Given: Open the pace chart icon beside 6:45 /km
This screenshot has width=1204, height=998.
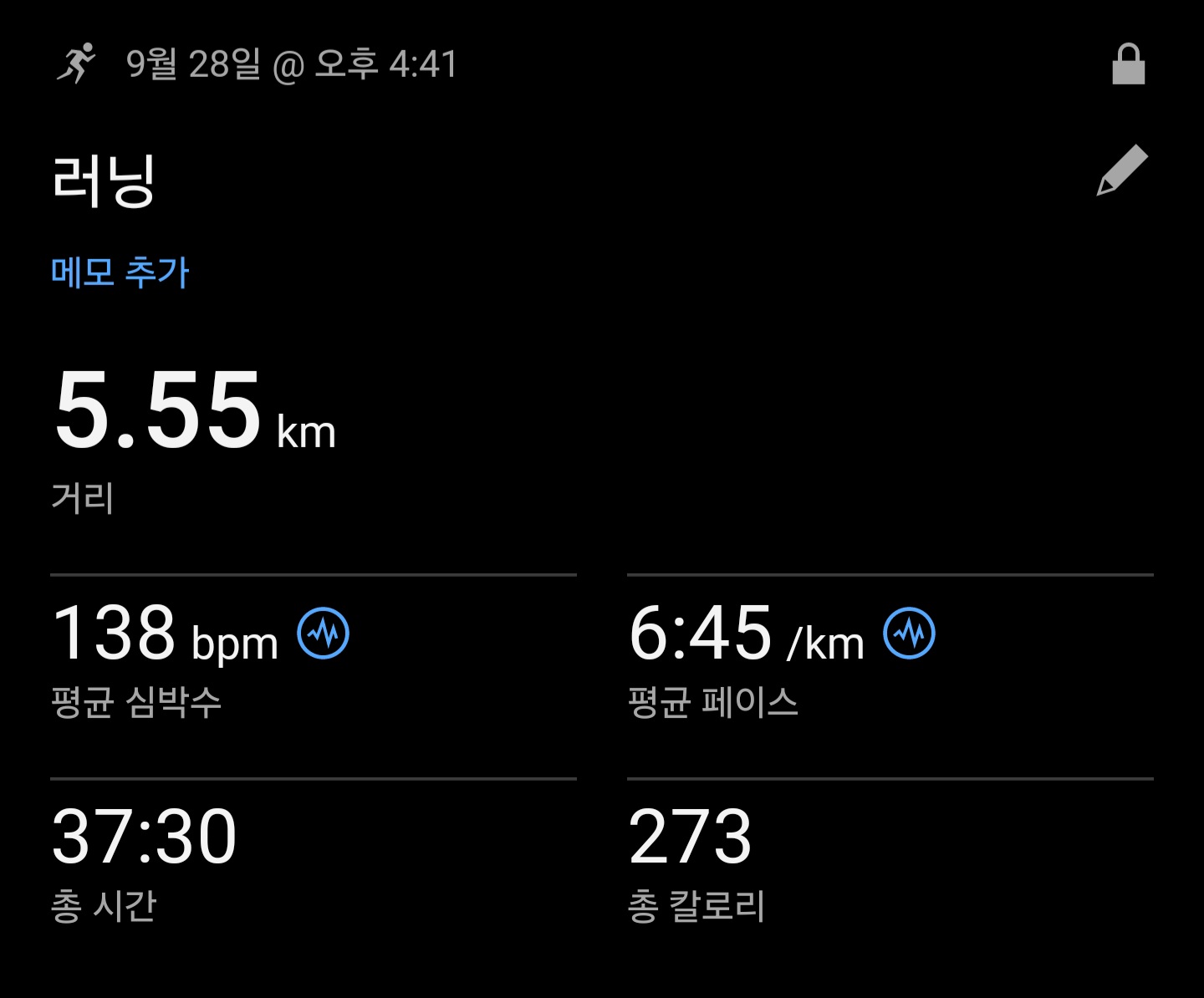Looking at the screenshot, I should coord(910,634).
